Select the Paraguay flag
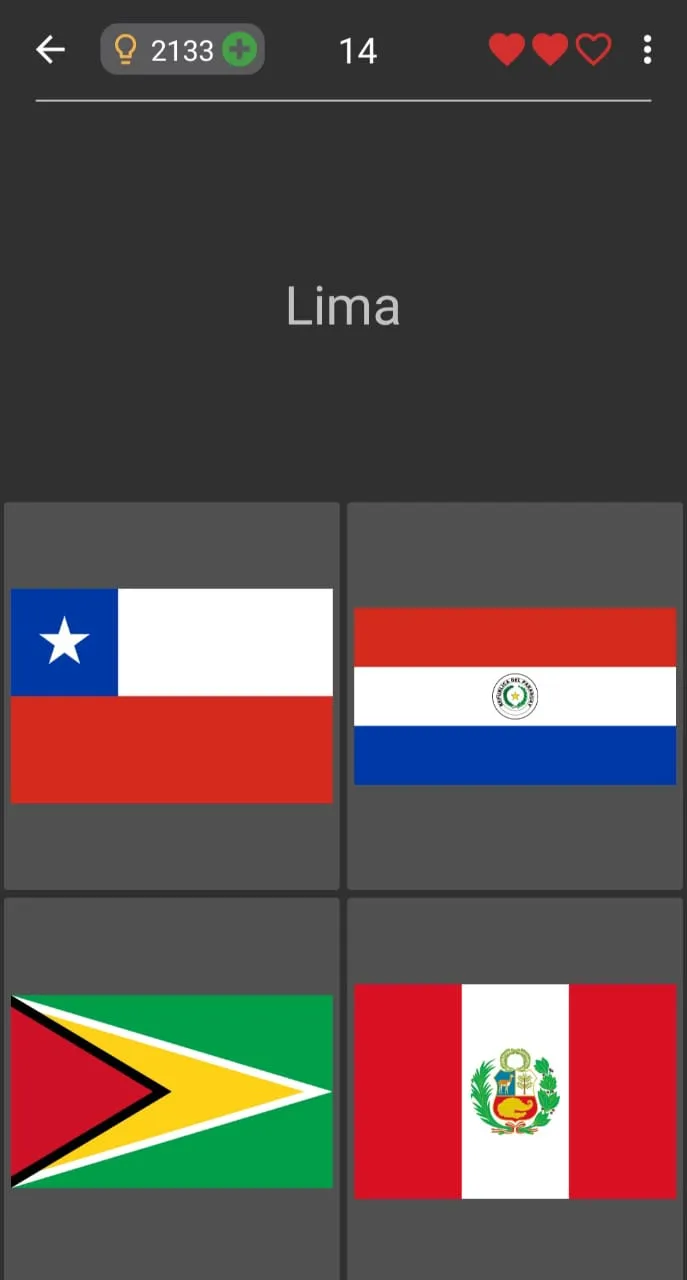Viewport: 687px width, 1280px height. click(515, 696)
